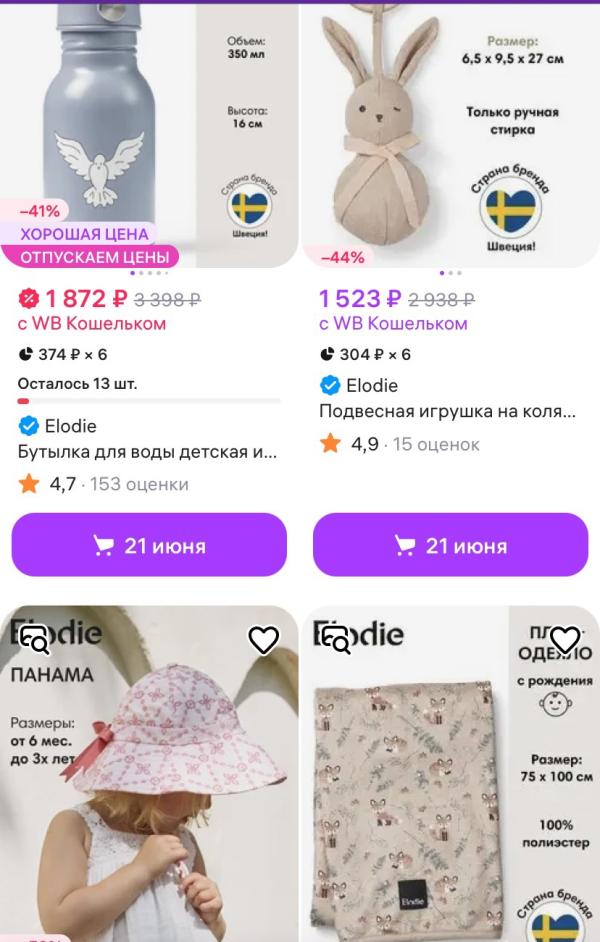Add the Elodie hanging stroller toy to cart
600x942 pixels.
(x=450, y=546)
